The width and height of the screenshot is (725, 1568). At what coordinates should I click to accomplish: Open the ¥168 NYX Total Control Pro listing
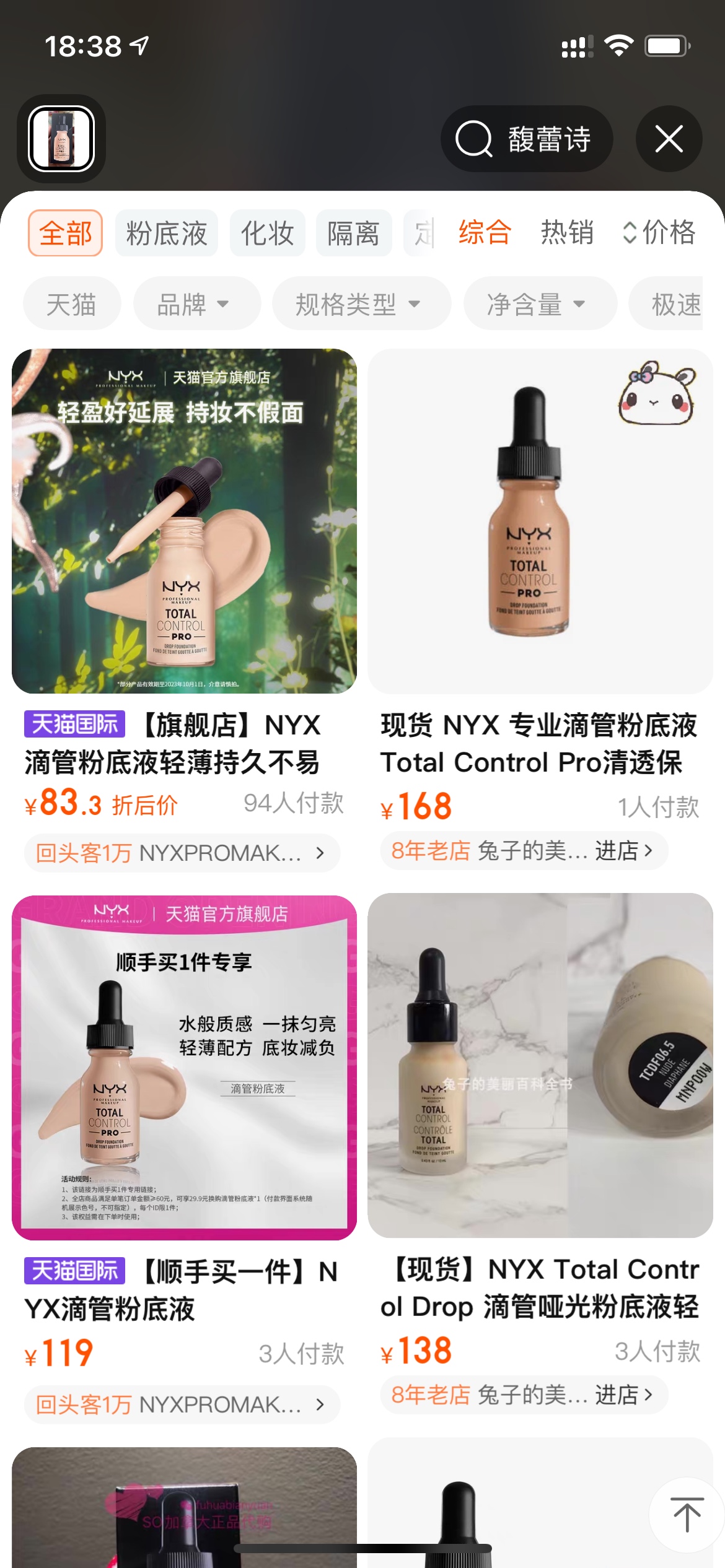[x=540, y=521]
